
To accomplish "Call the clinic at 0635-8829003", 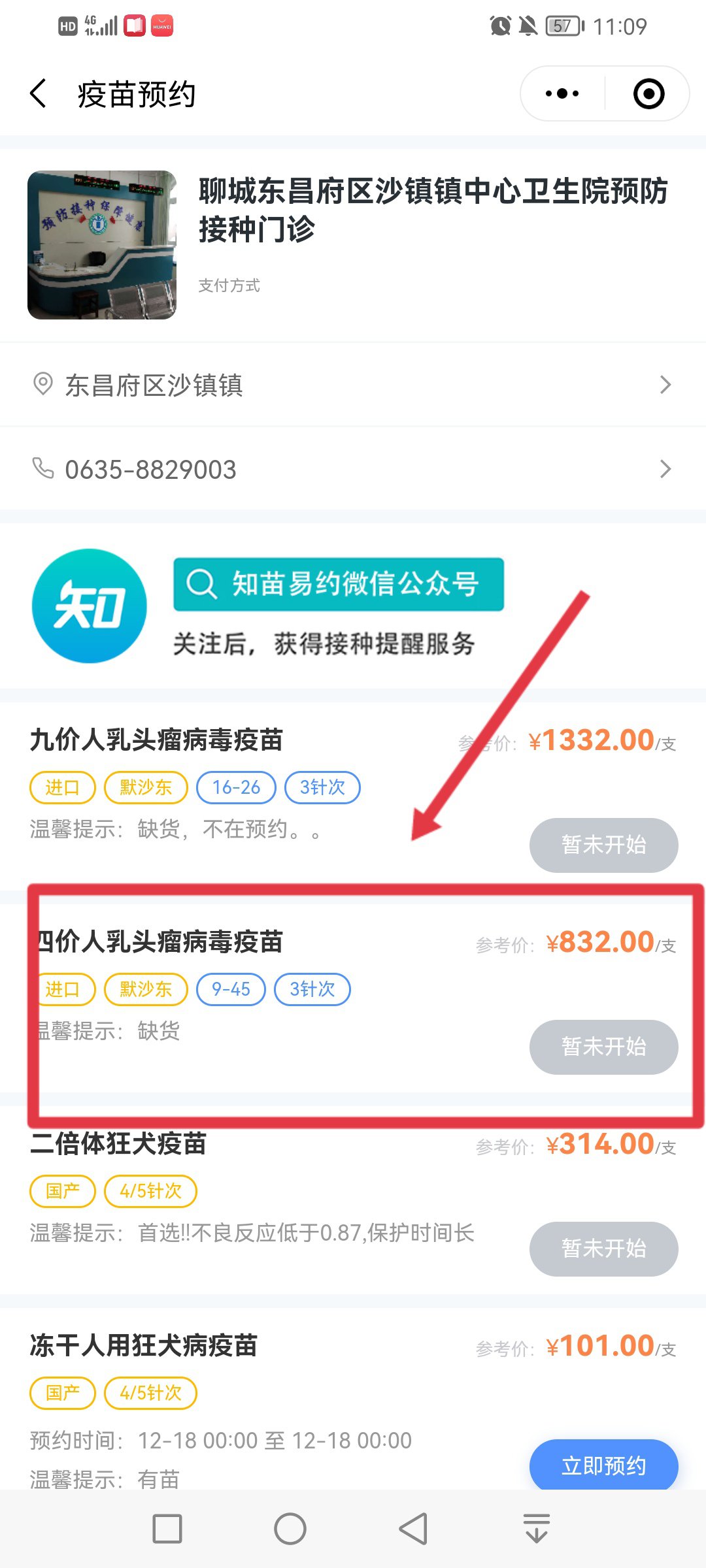I will coord(353,469).
